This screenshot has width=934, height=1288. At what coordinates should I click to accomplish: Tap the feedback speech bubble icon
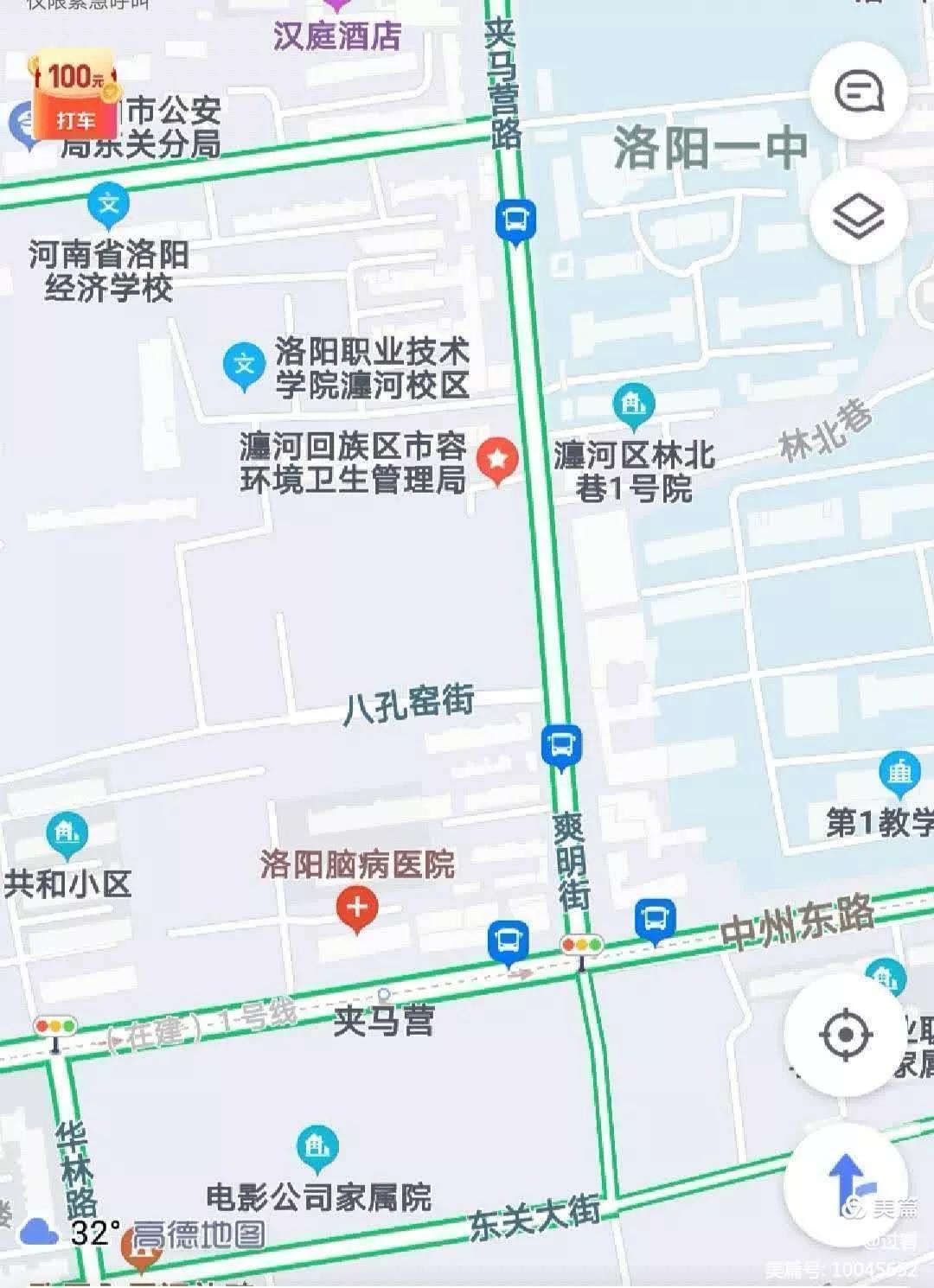point(858,90)
